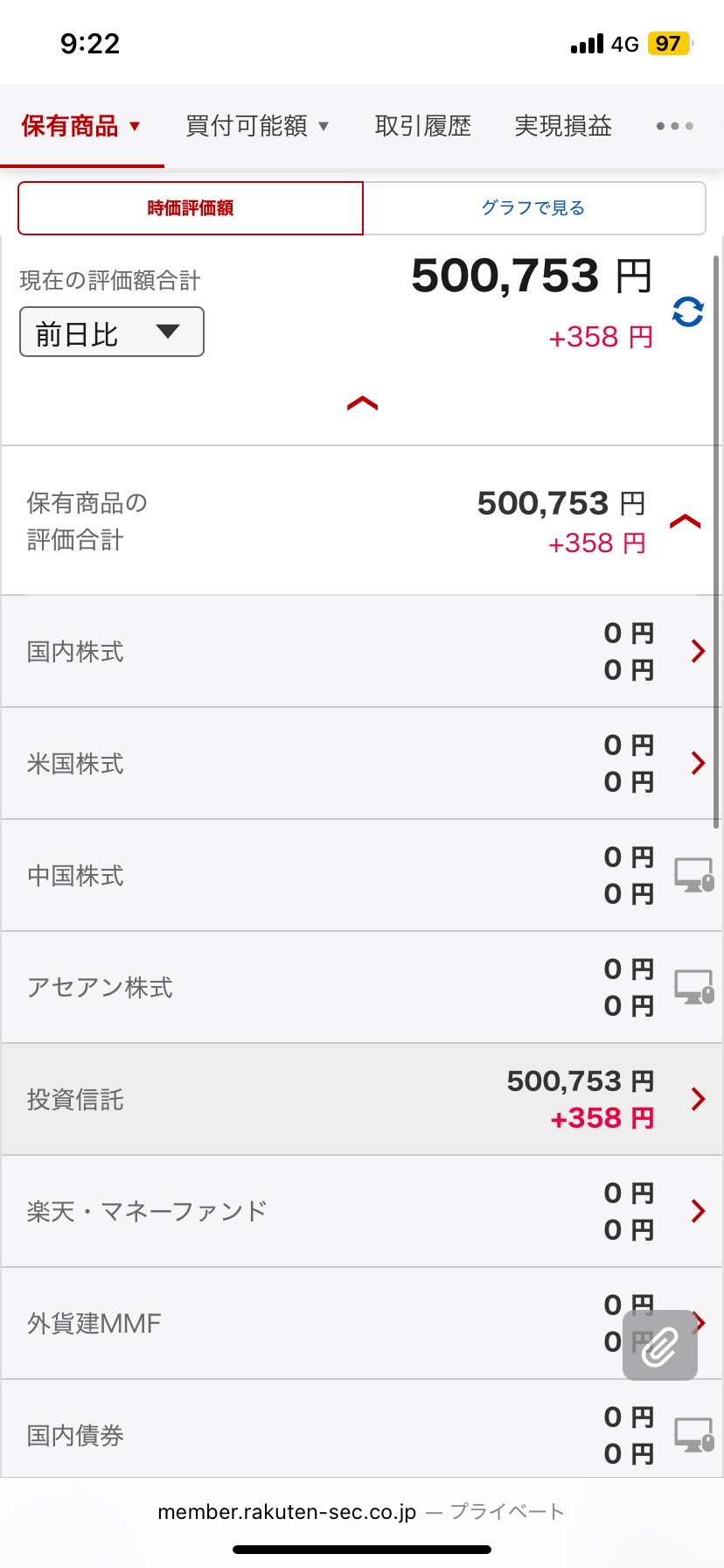Go to the 実現損益 tab

pyautogui.click(x=563, y=126)
